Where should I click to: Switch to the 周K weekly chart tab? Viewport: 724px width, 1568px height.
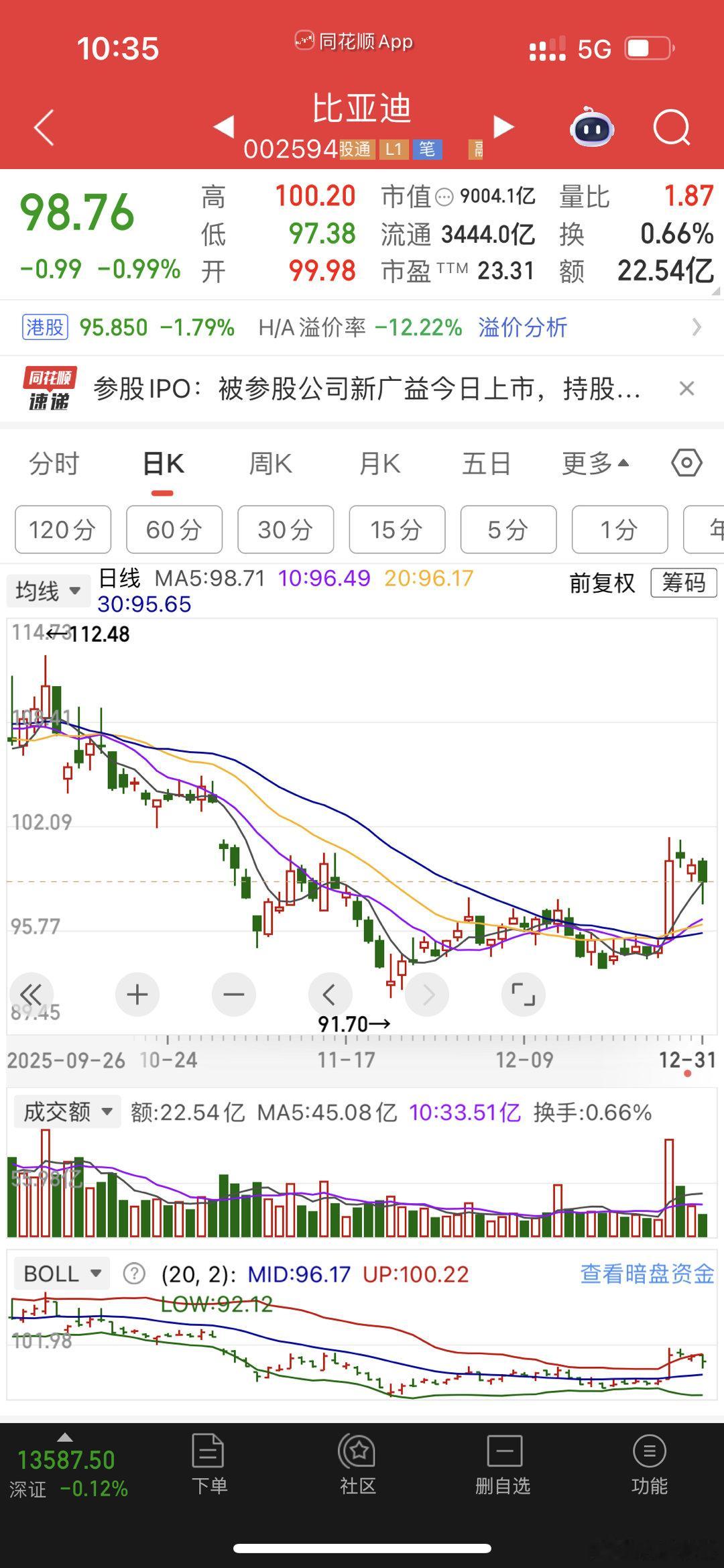269,463
